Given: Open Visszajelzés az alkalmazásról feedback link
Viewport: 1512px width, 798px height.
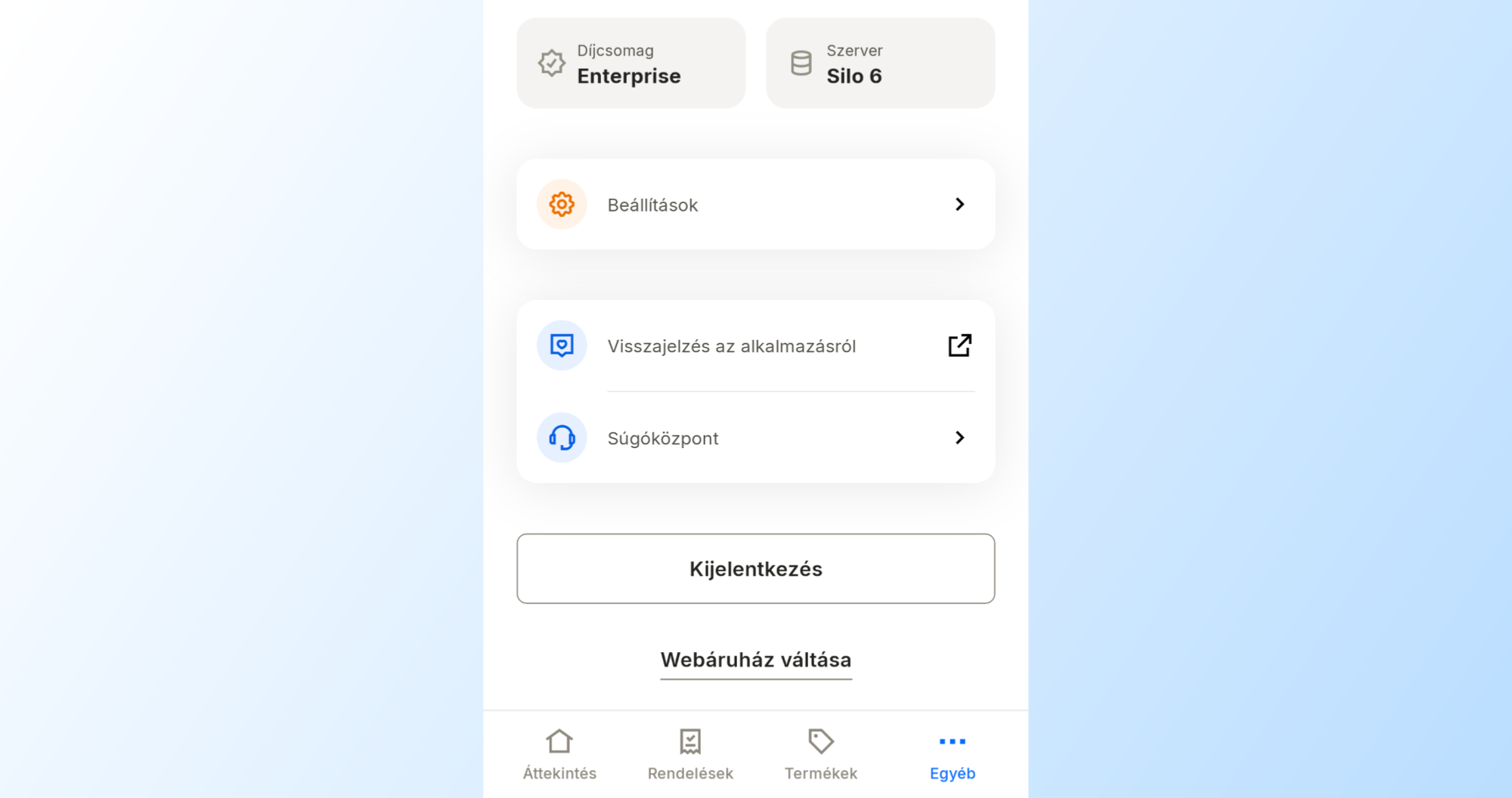Looking at the screenshot, I should pyautogui.click(x=755, y=346).
